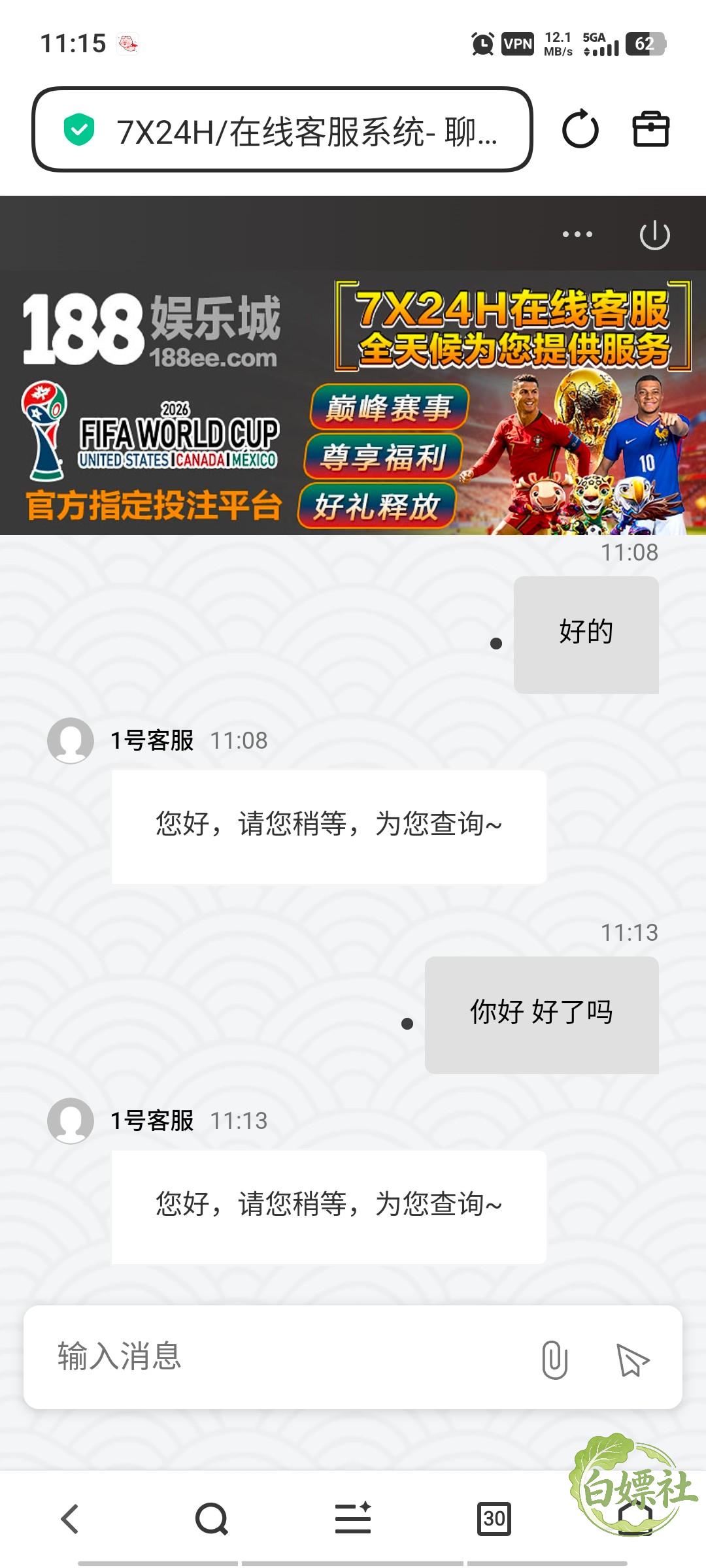This screenshot has width=706, height=1568.
Task: Open browser search from the bottom bar
Action: pyautogui.click(x=212, y=1518)
